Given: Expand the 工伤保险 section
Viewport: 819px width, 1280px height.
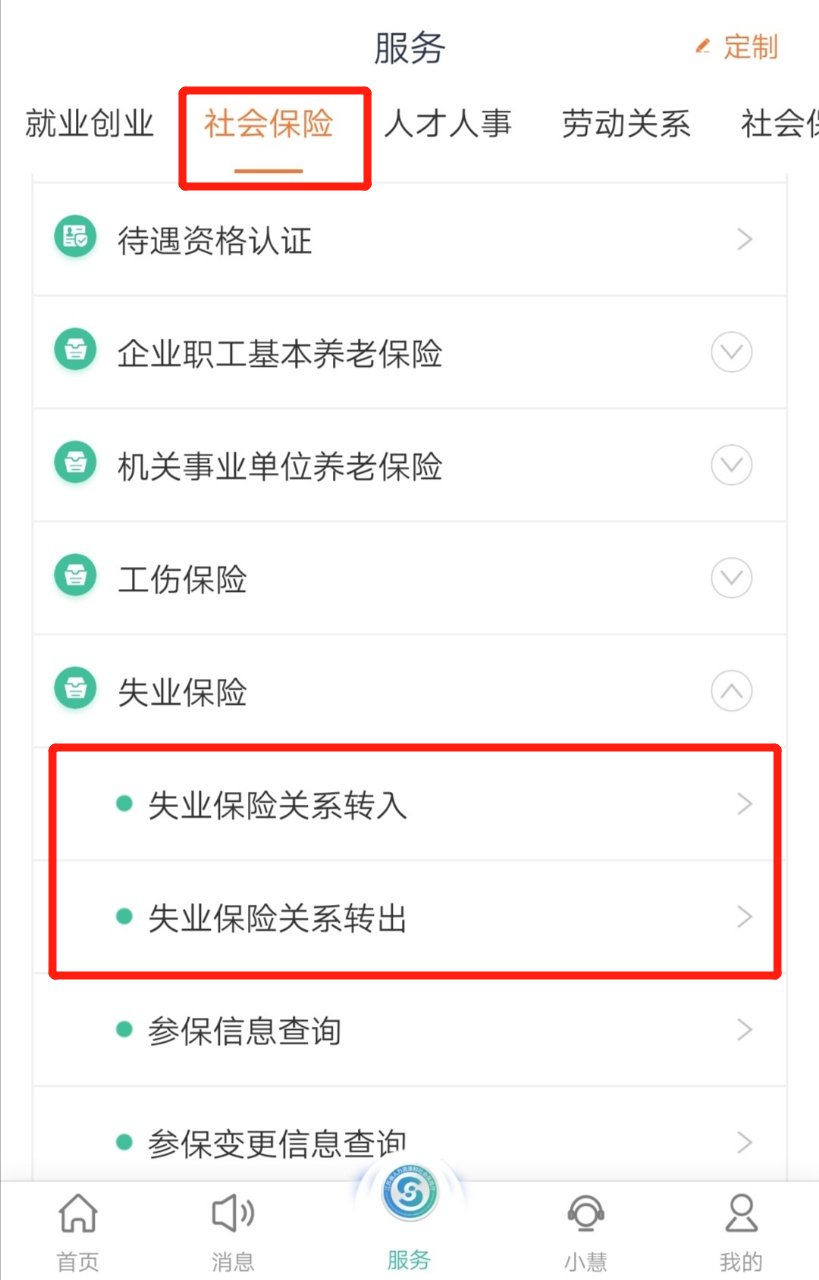Looking at the screenshot, I should (409, 579).
